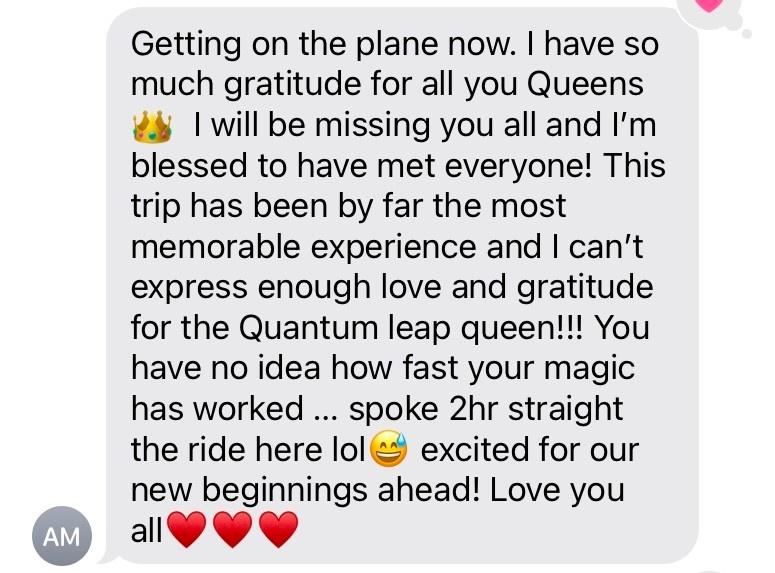The width and height of the screenshot is (775, 573).
Task: View the heart reaction on the message
Action: 707,7
